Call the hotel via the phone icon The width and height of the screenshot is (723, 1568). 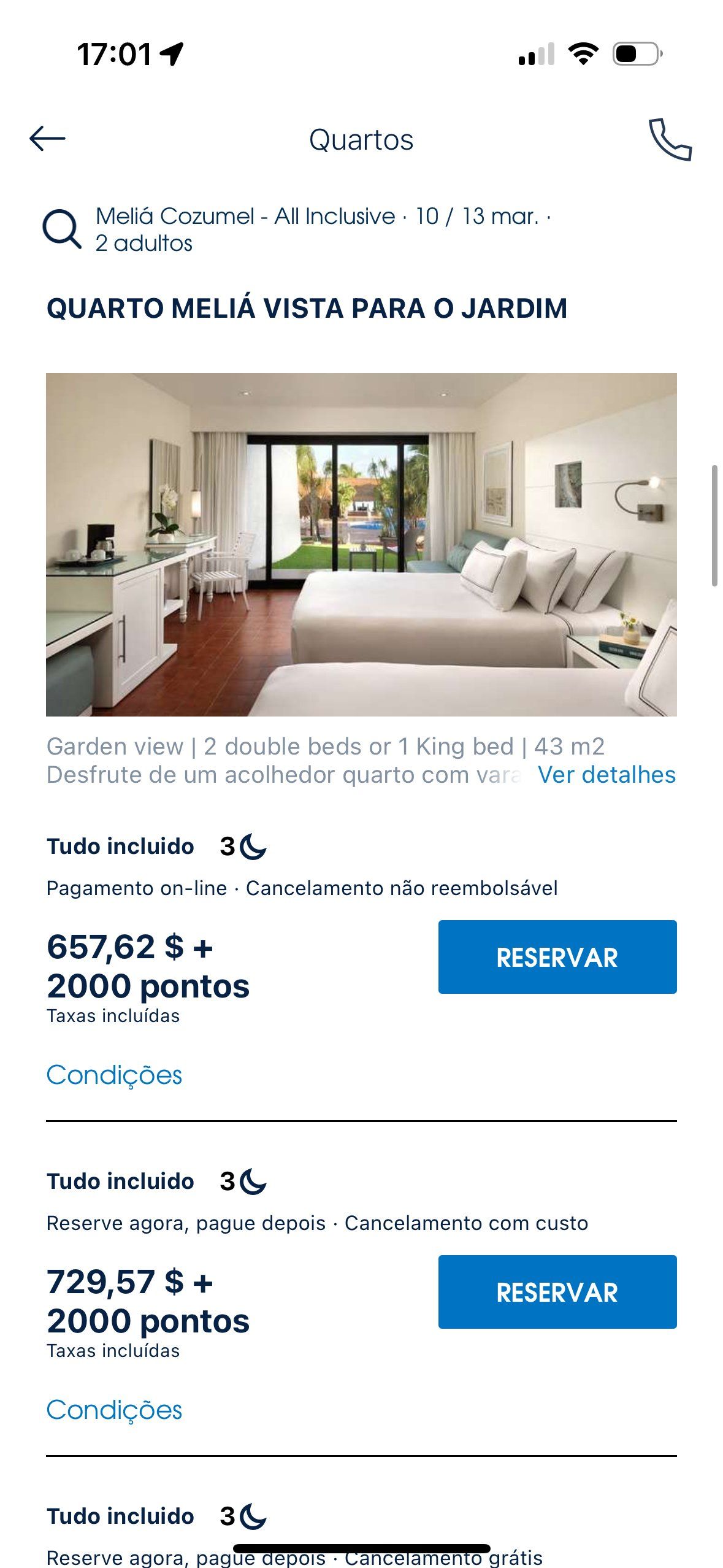pos(670,140)
